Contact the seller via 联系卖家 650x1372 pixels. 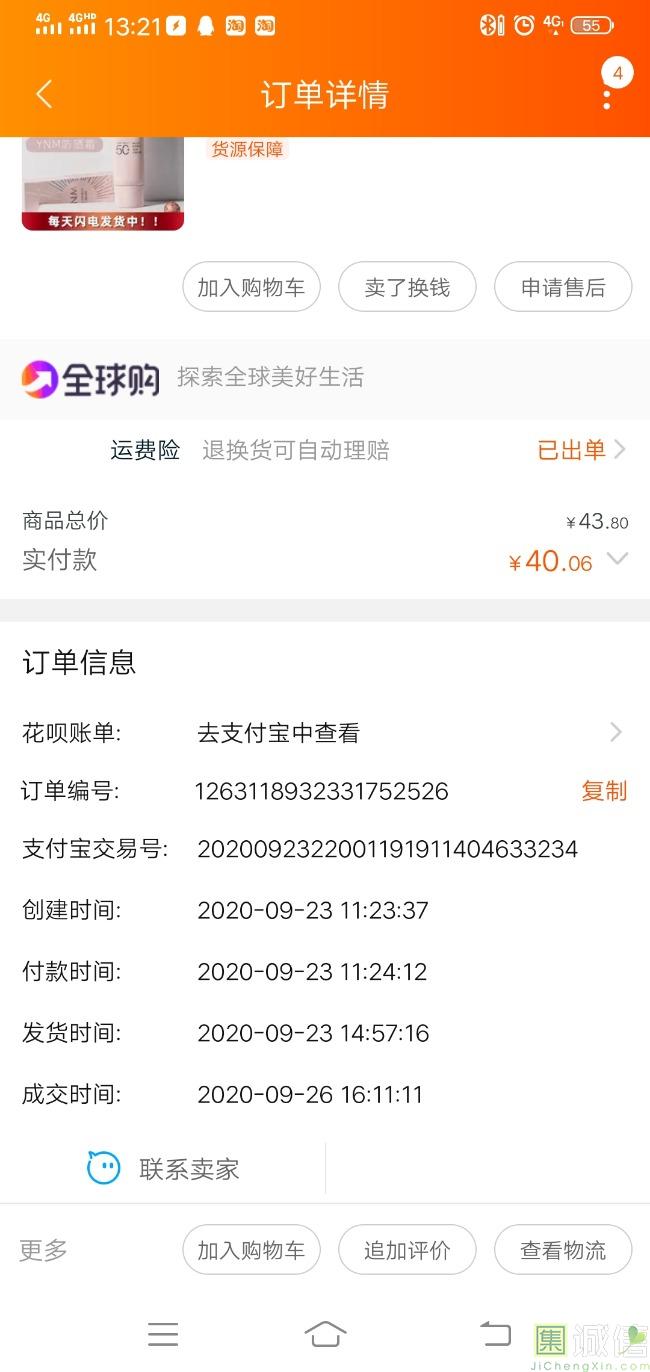click(x=163, y=1168)
